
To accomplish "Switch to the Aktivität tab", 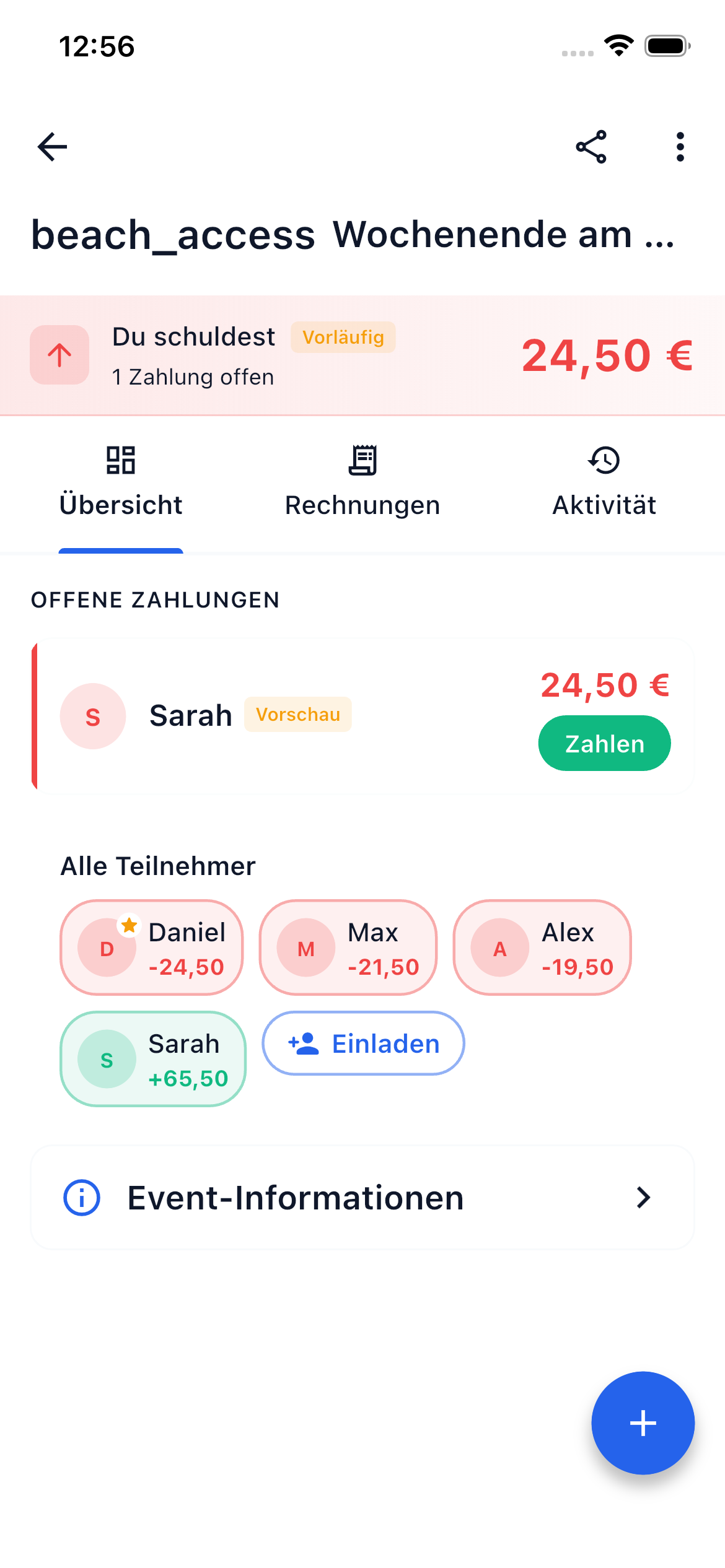I will click(604, 483).
